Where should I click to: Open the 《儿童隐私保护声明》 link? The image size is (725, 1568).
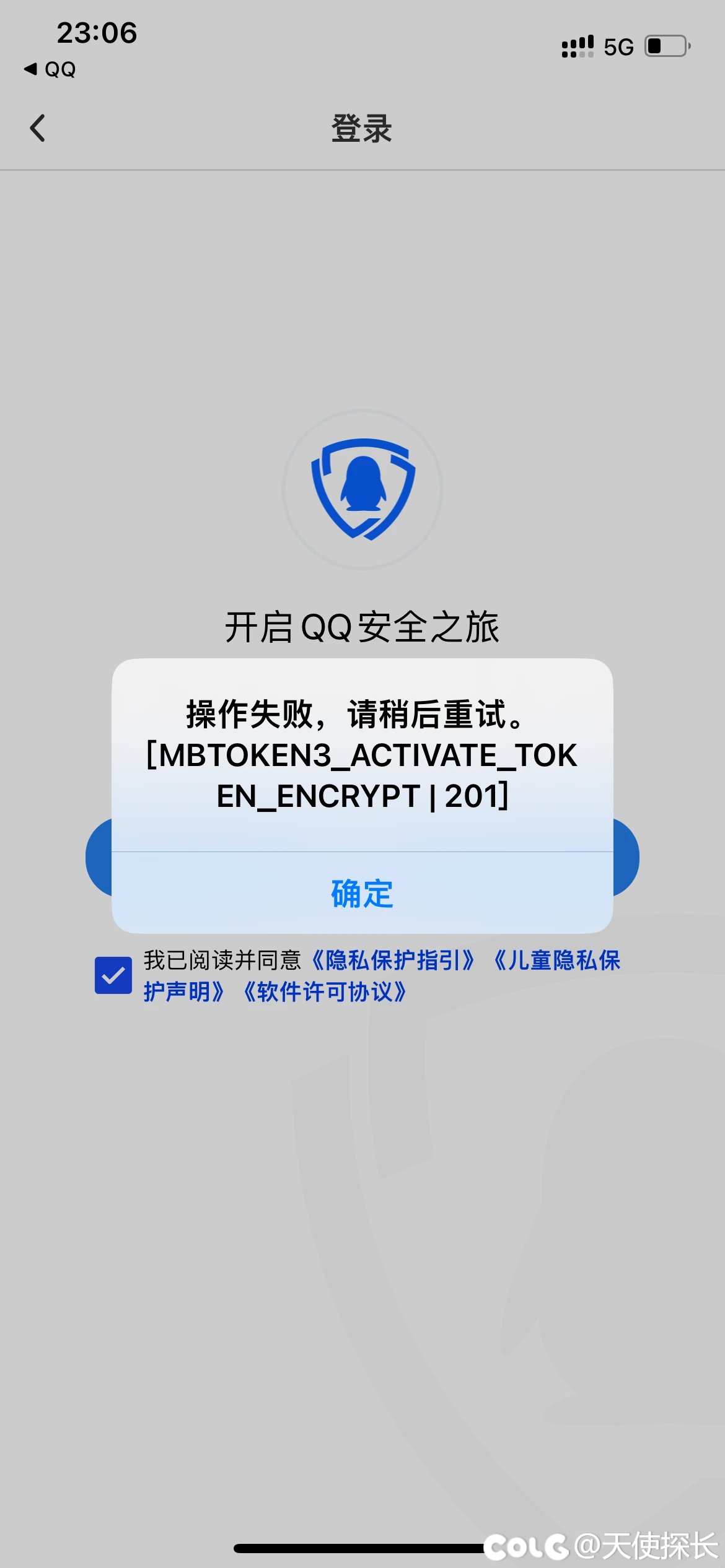(556, 960)
